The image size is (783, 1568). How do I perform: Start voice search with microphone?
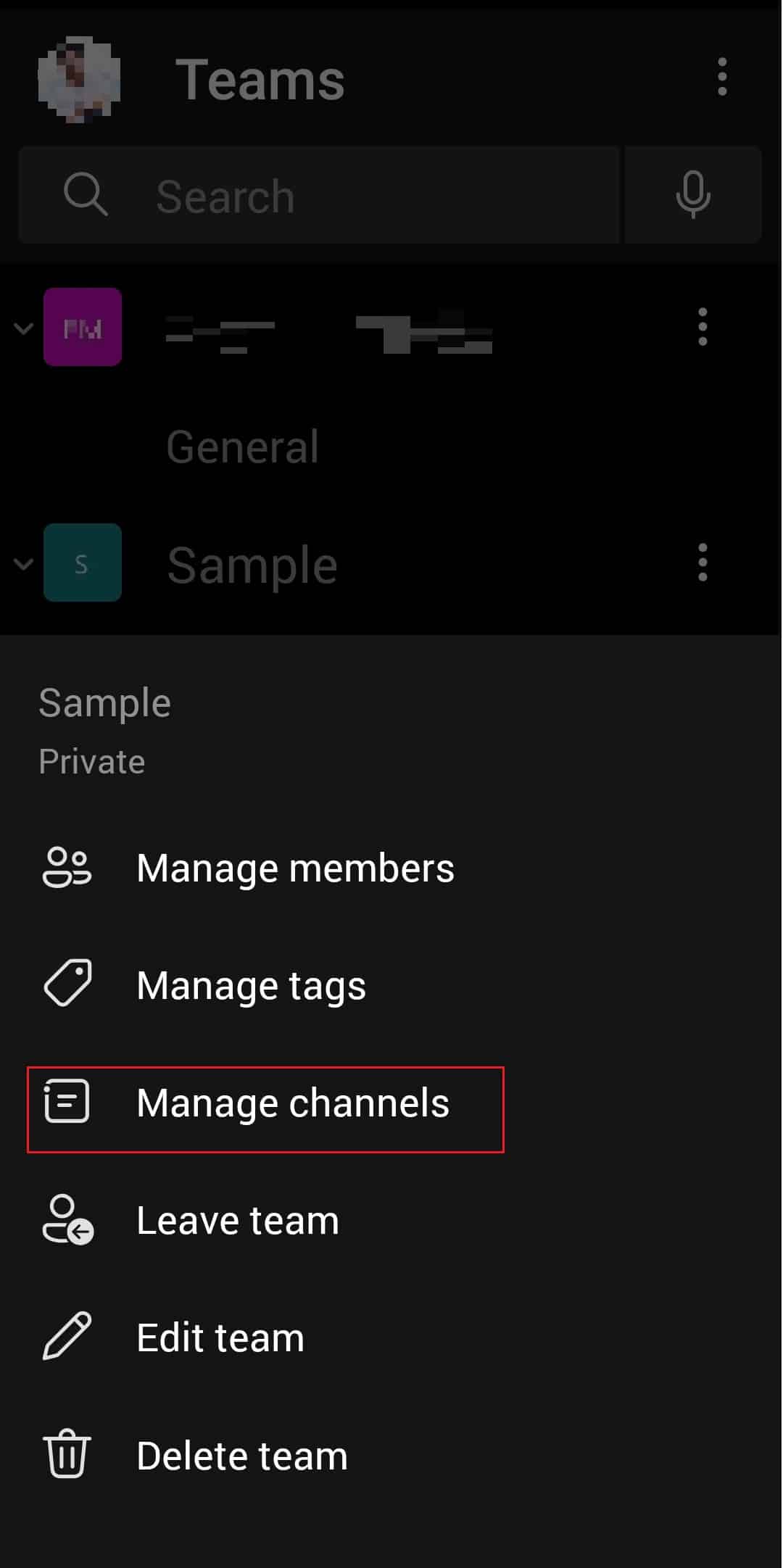point(692,195)
